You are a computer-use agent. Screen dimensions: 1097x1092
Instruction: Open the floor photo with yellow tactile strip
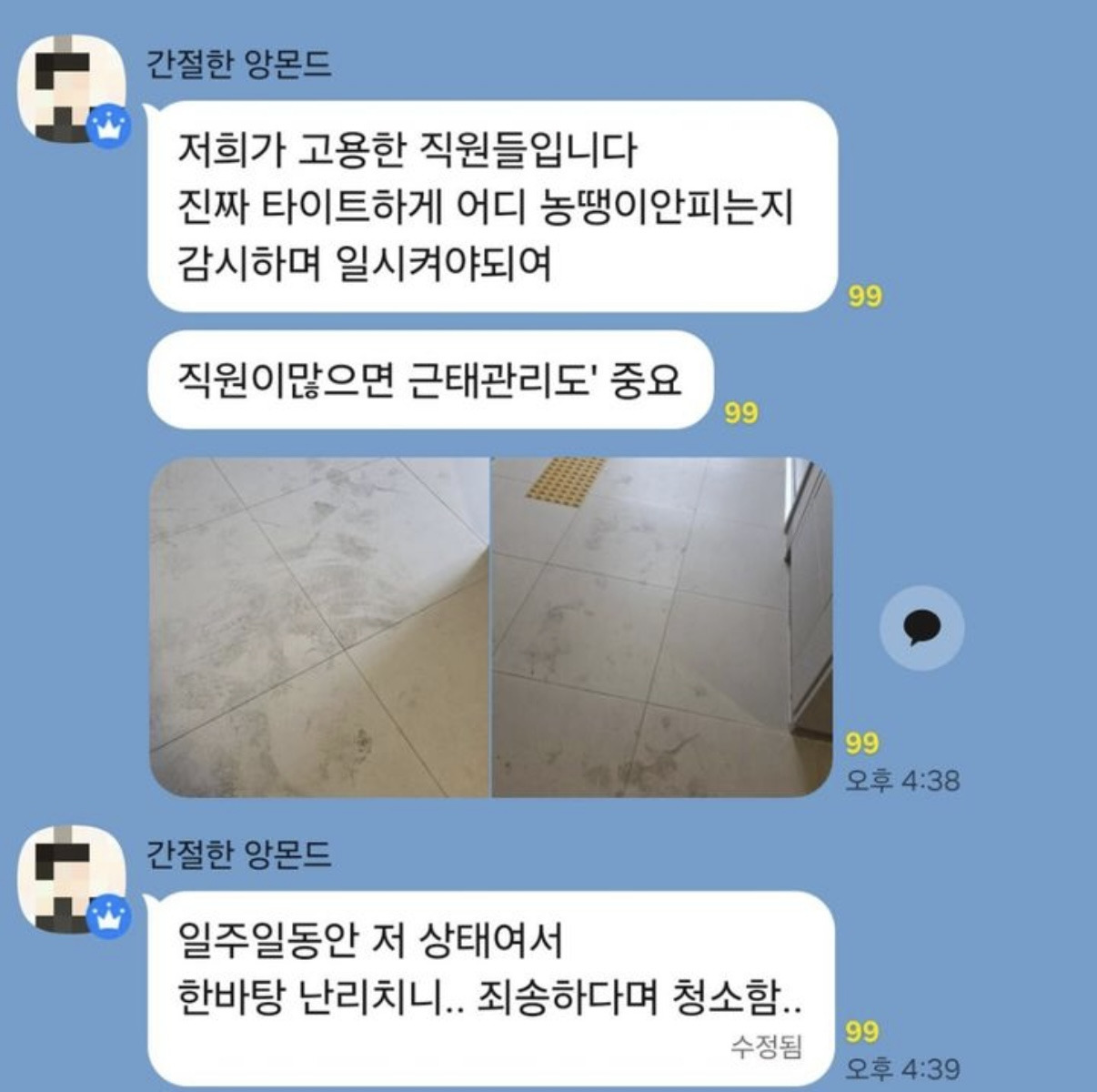[662, 627]
